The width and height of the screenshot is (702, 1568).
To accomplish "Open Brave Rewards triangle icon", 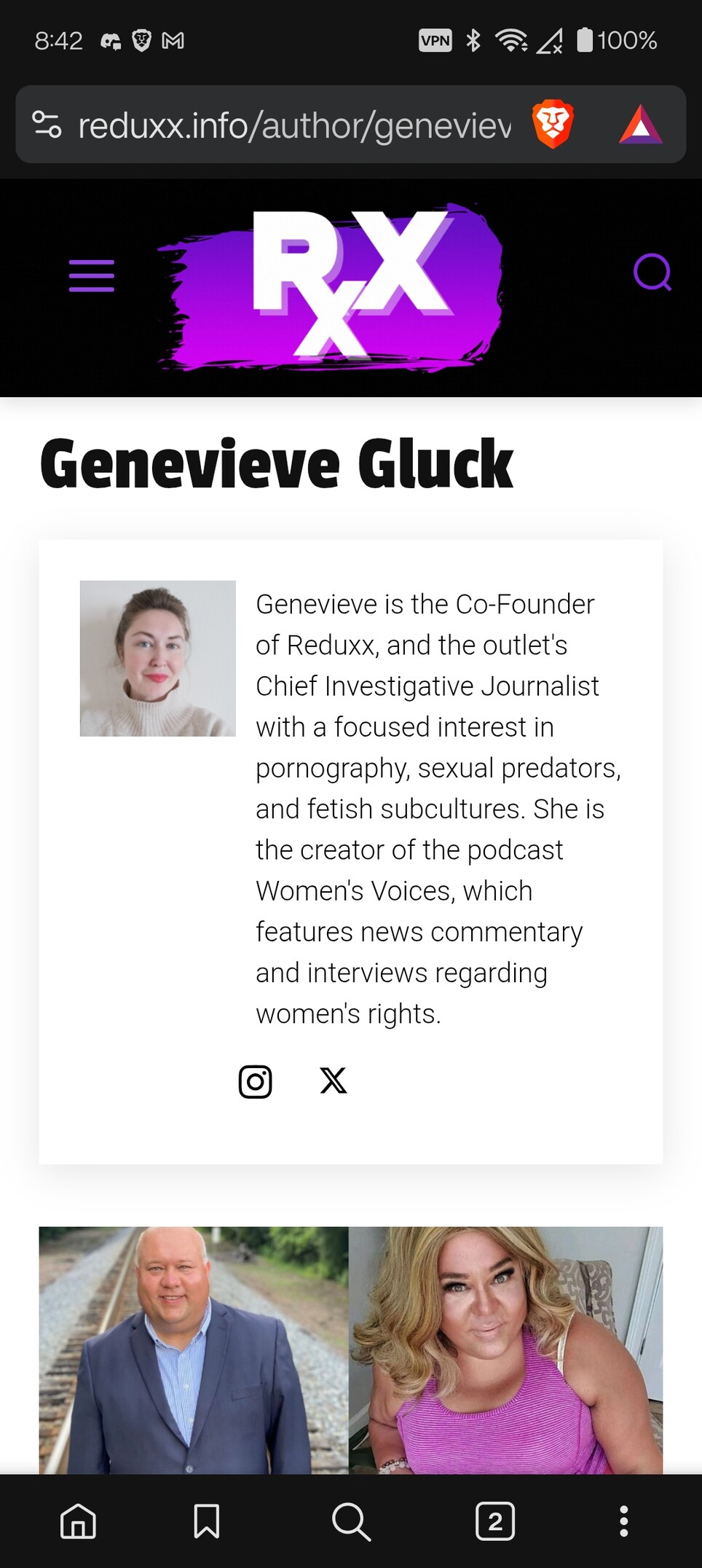I will point(641,125).
